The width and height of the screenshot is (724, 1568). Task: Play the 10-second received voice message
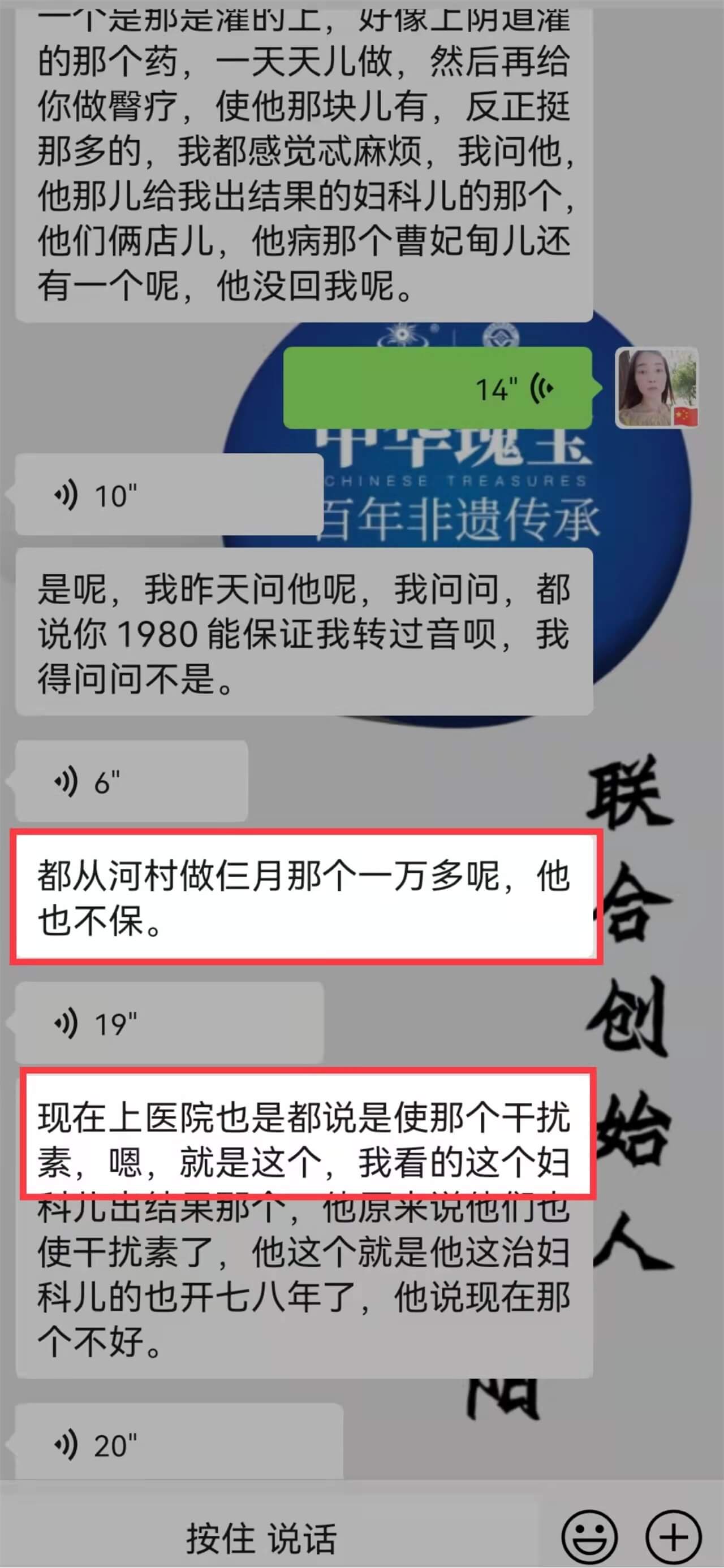click(x=169, y=495)
